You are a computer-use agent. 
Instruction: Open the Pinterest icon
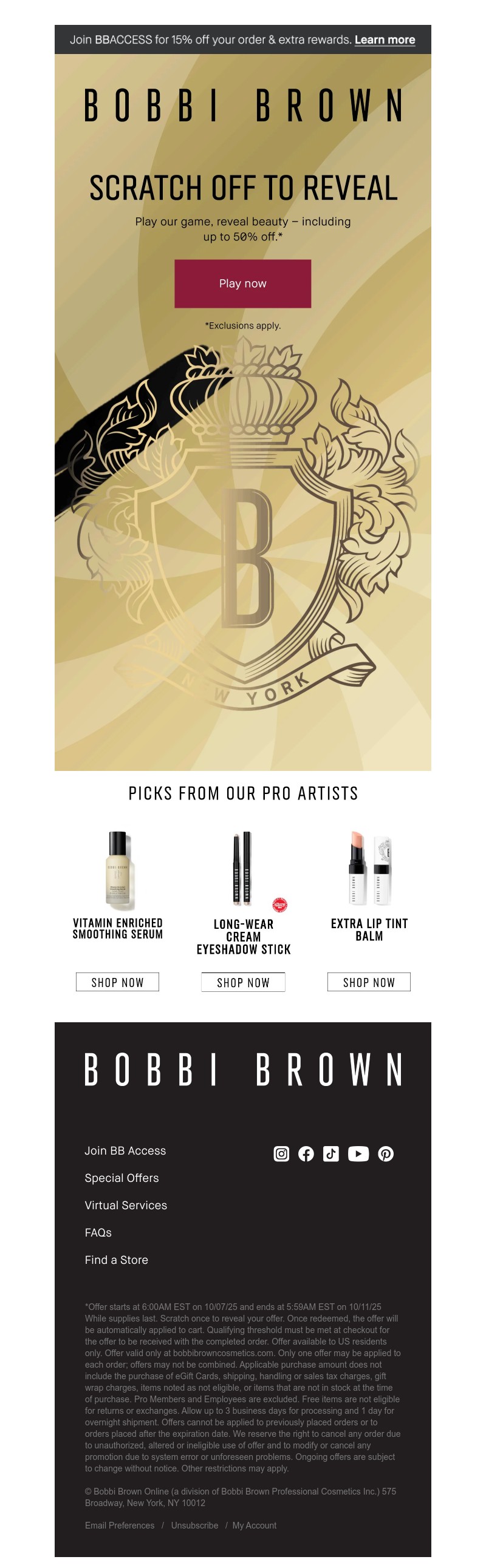[386, 1153]
